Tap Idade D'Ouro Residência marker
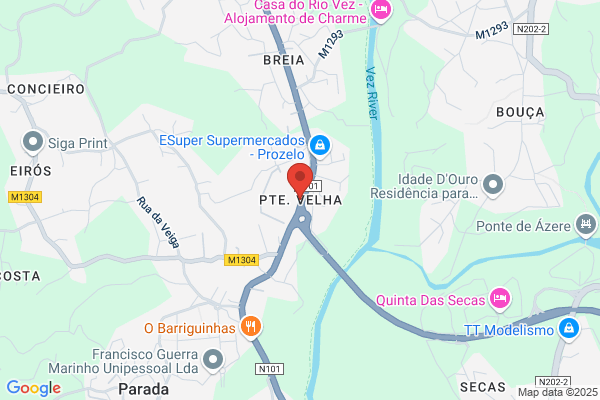The image size is (600, 400). 492,183
